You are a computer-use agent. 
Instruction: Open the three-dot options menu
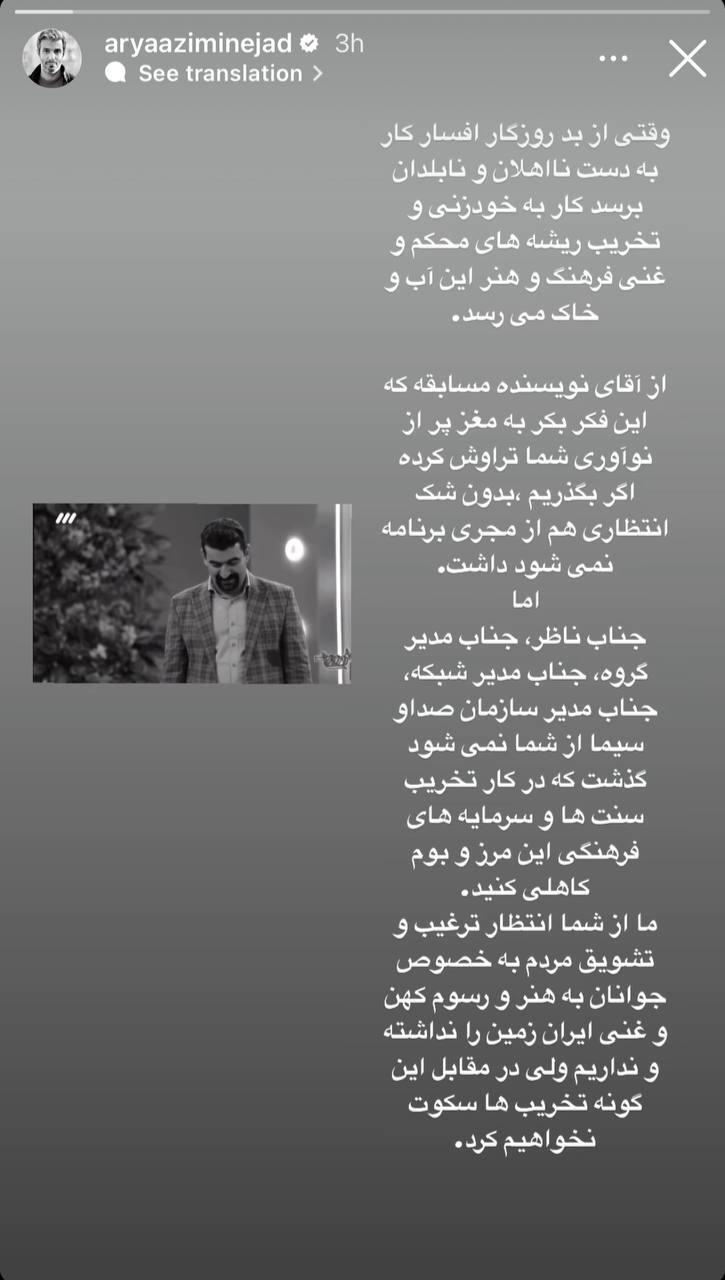pyautogui.click(x=612, y=58)
